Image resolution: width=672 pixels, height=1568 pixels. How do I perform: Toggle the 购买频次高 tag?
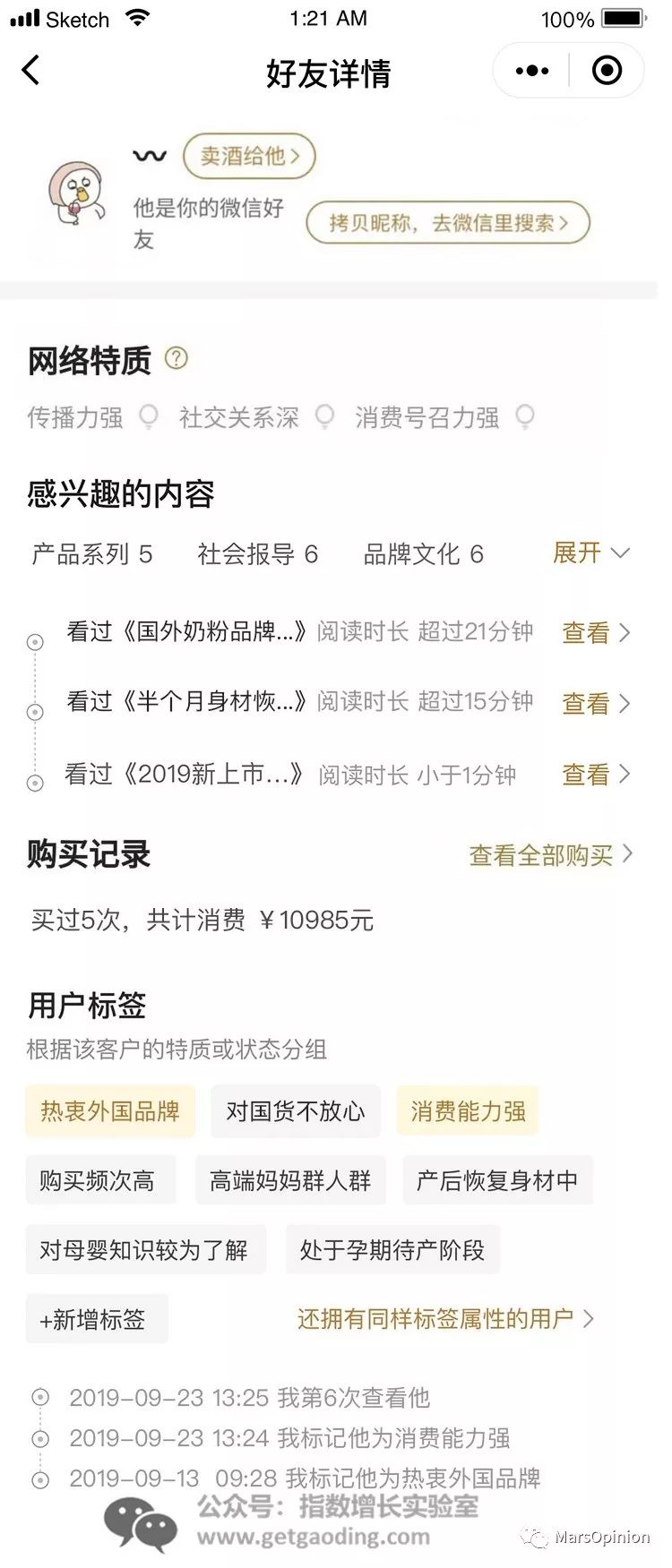point(97,1180)
